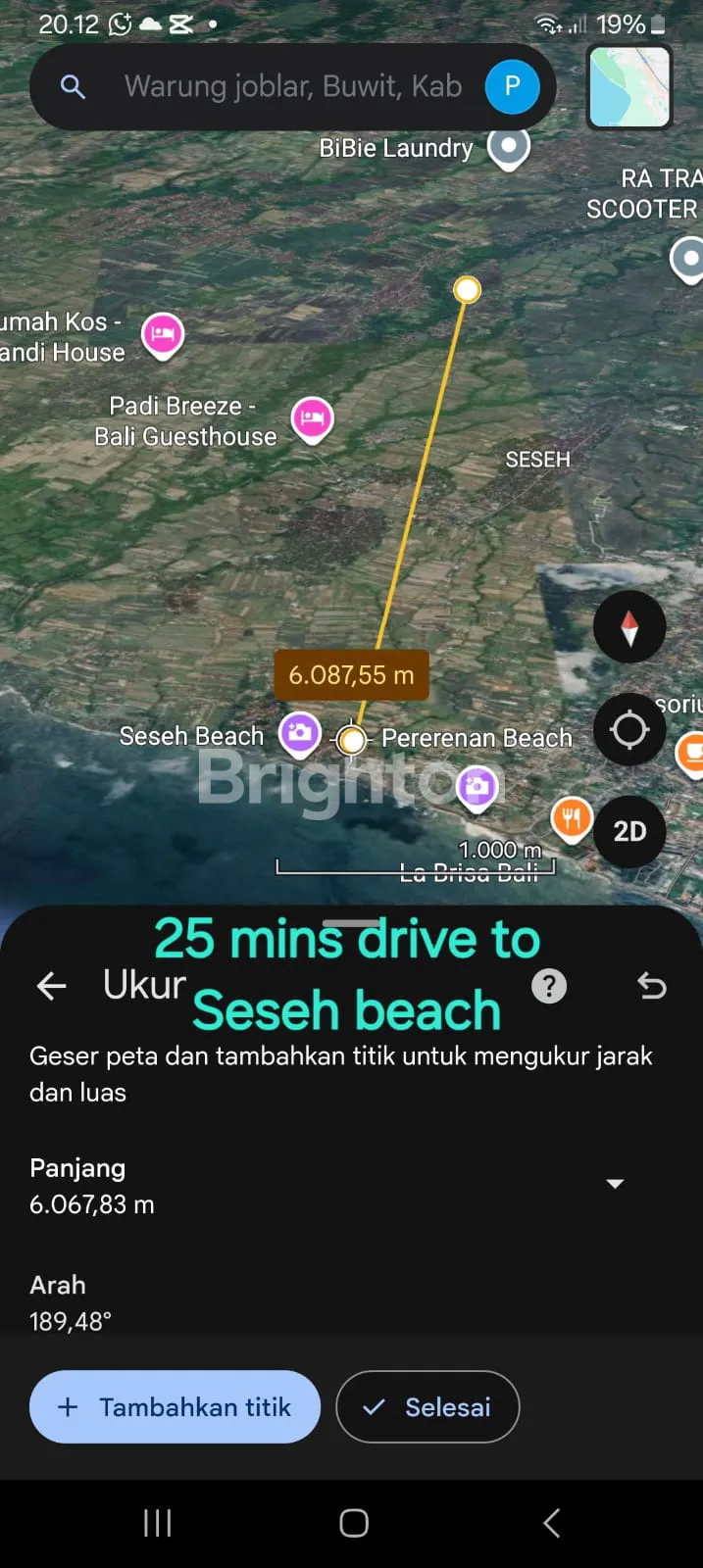Center map on my location
The height and width of the screenshot is (1568, 703).
(x=629, y=729)
